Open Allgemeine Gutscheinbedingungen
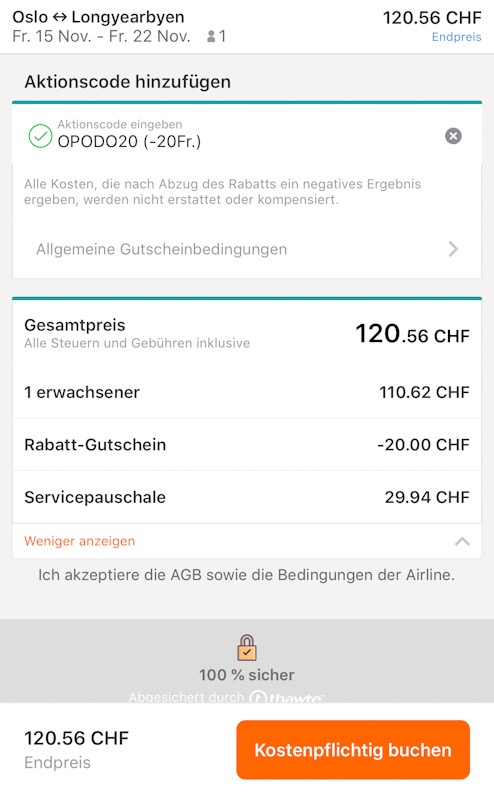The width and height of the screenshot is (494, 800). click(246, 249)
